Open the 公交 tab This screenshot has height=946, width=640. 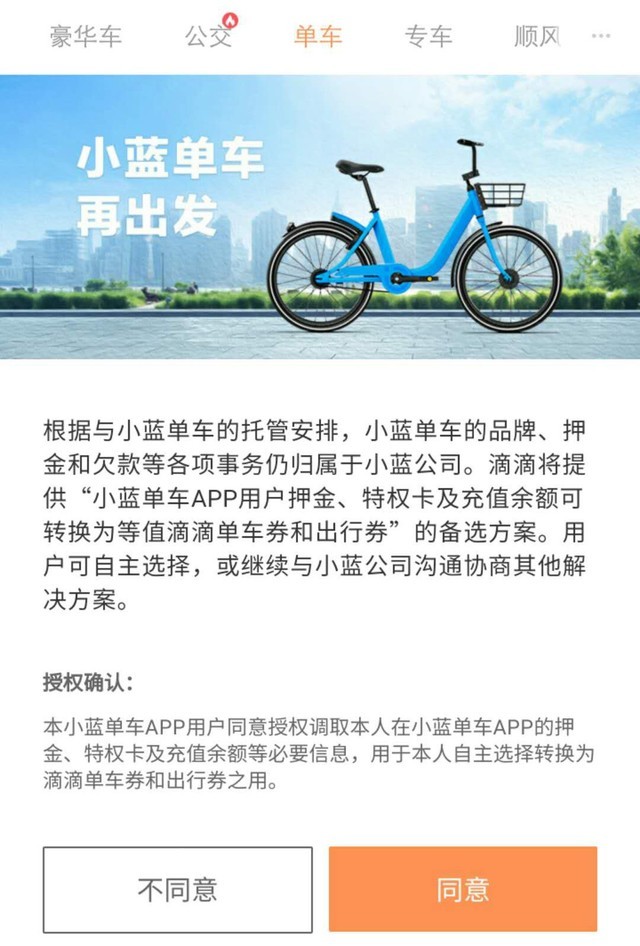point(208,37)
